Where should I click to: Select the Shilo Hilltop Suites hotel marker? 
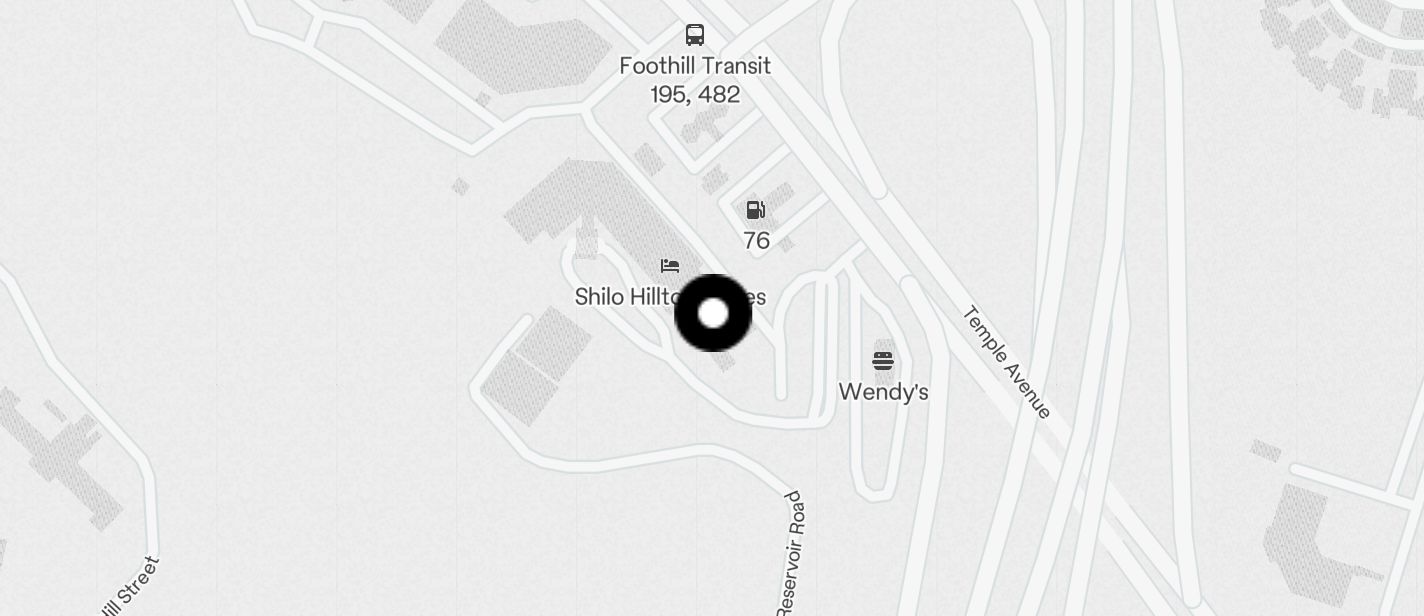670,266
